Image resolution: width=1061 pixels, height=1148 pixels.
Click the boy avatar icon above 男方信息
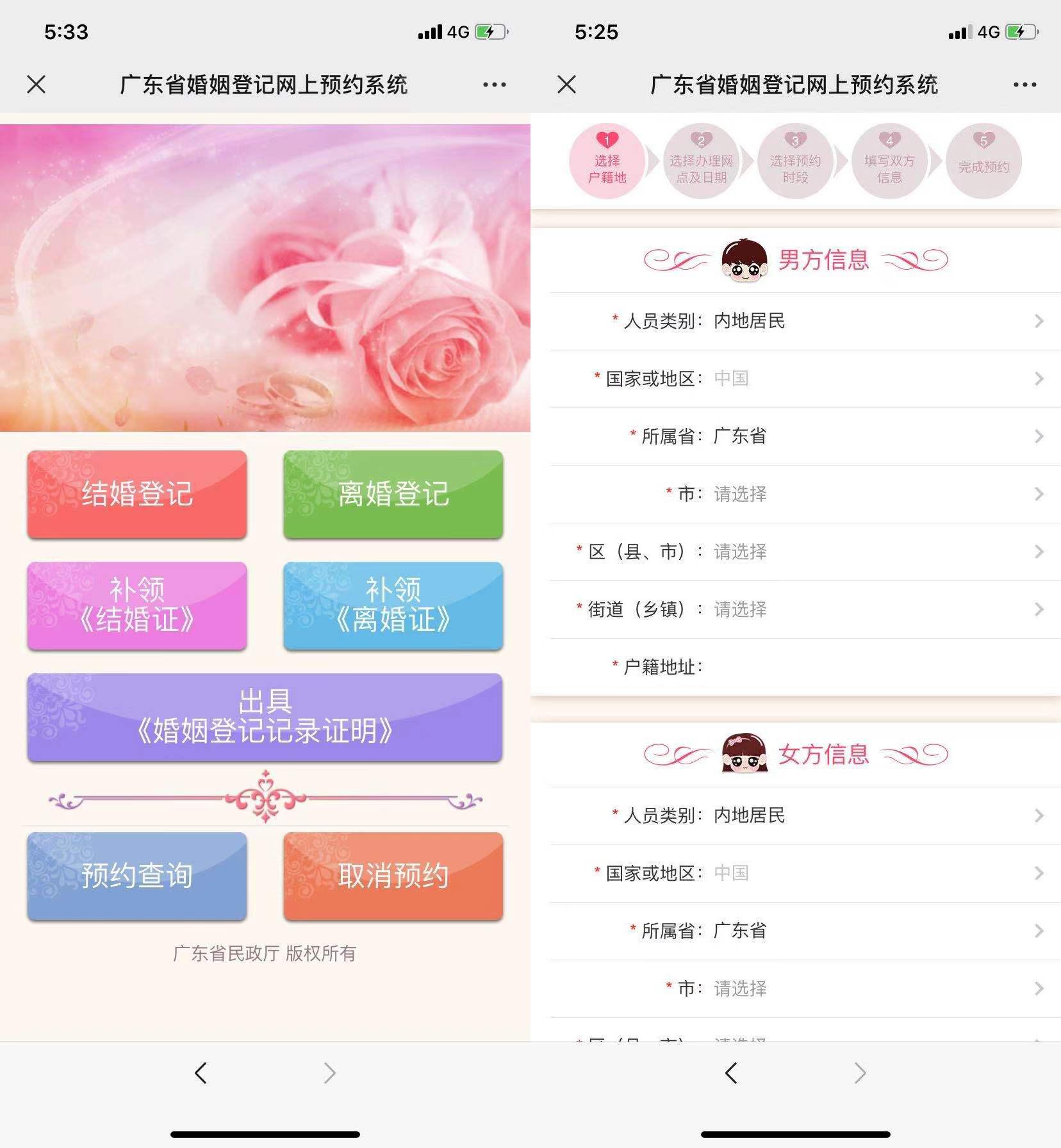pyautogui.click(x=744, y=259)
